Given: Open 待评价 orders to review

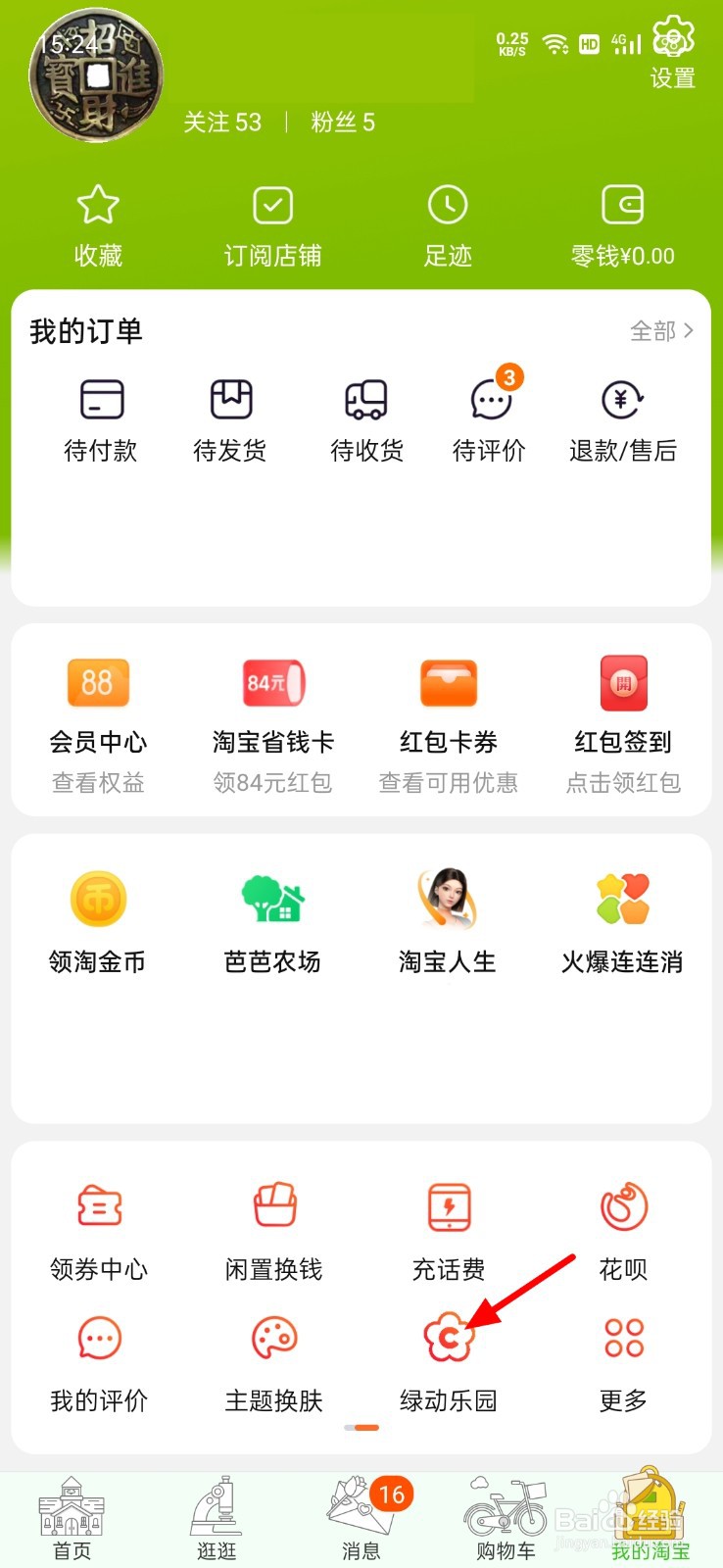Looking at the screenshot, I should (x=490, y=419).
